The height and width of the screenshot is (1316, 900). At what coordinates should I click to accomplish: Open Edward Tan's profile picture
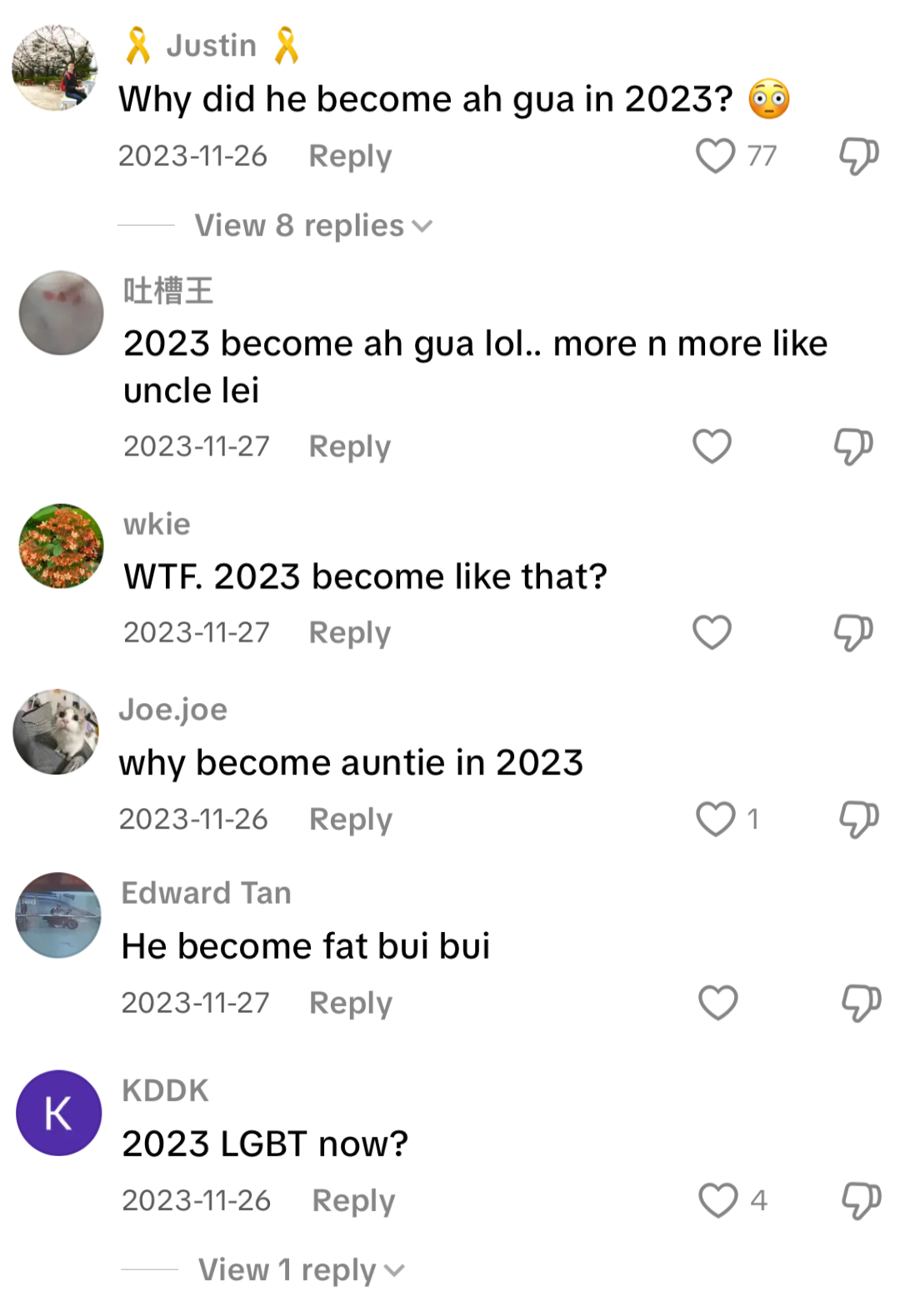[x=58, y=915]
